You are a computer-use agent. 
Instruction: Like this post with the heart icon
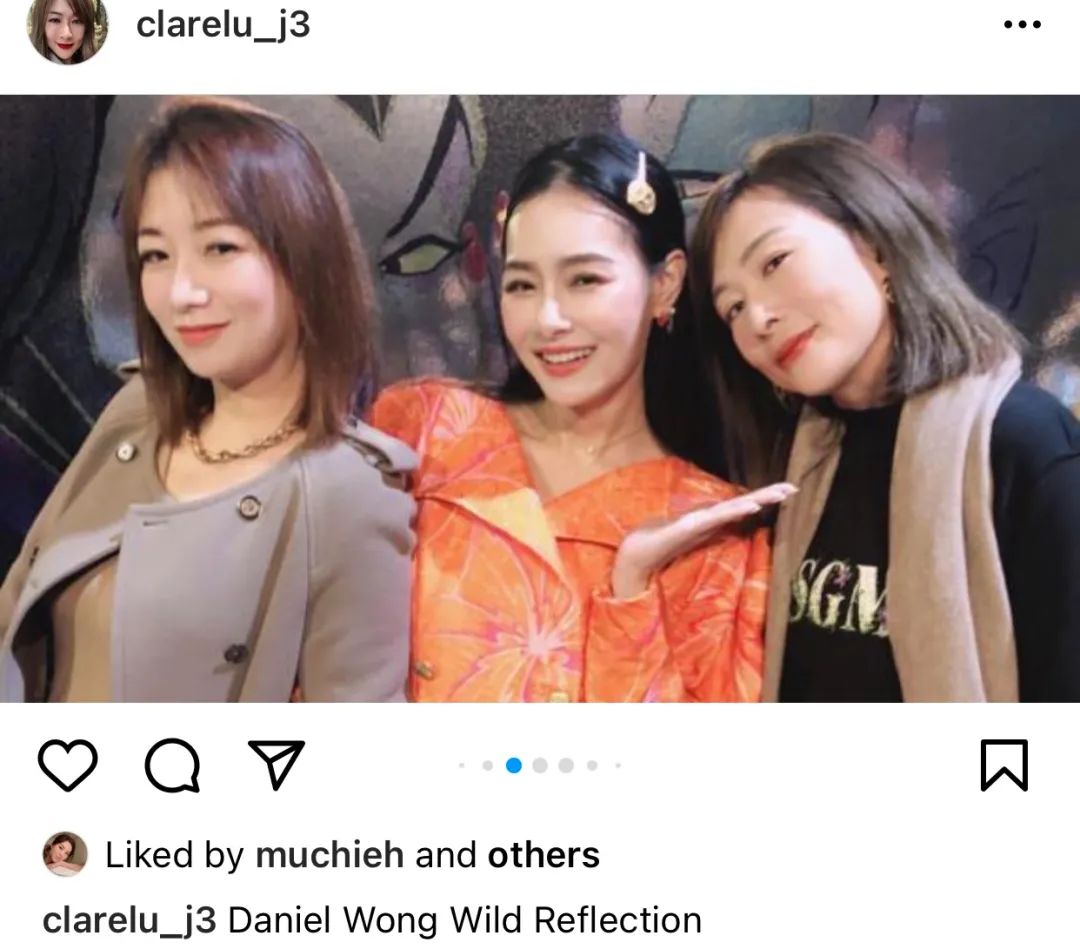(x=68, y=767)
